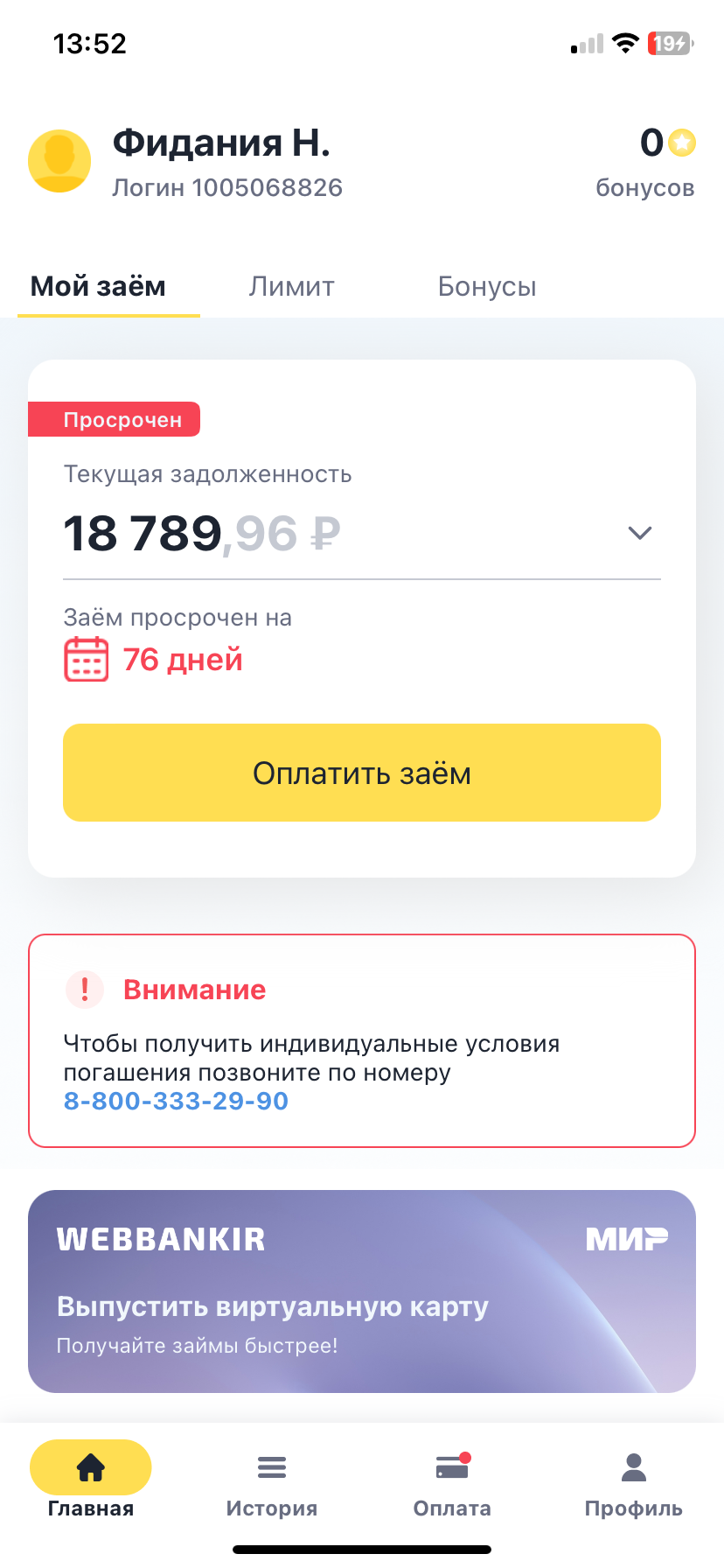Call the 8-800-333-29-90 phone link
This screenshot has height=1568, width=724.
pos(176,1101)
